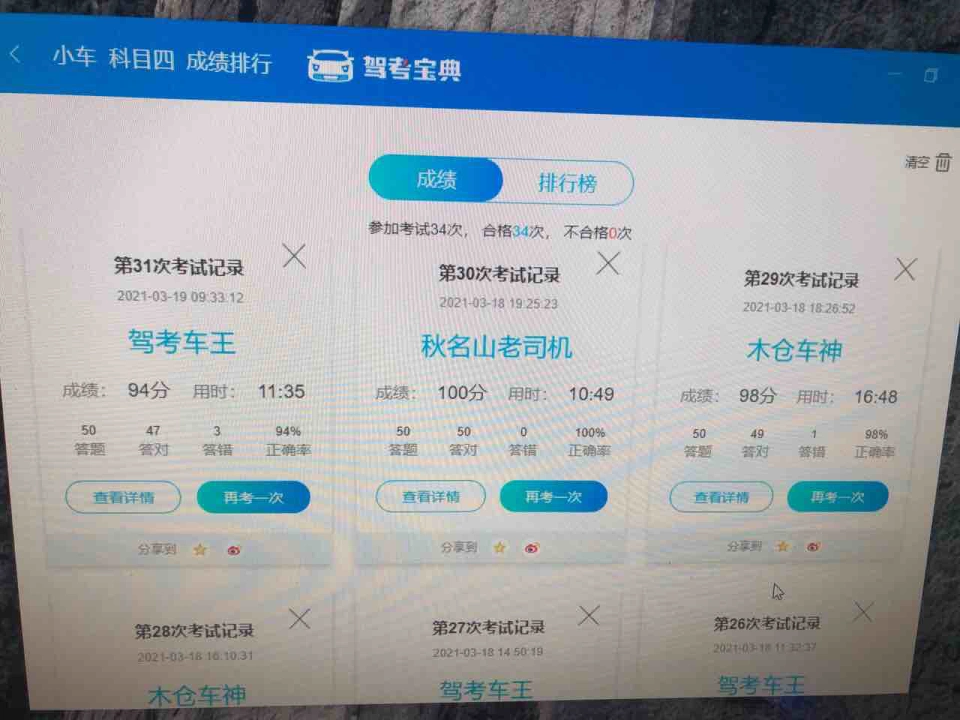The height and width of the screenshot is (720, 960).
Task: Share the 29th record to Weibo
Action: [814, 547]
